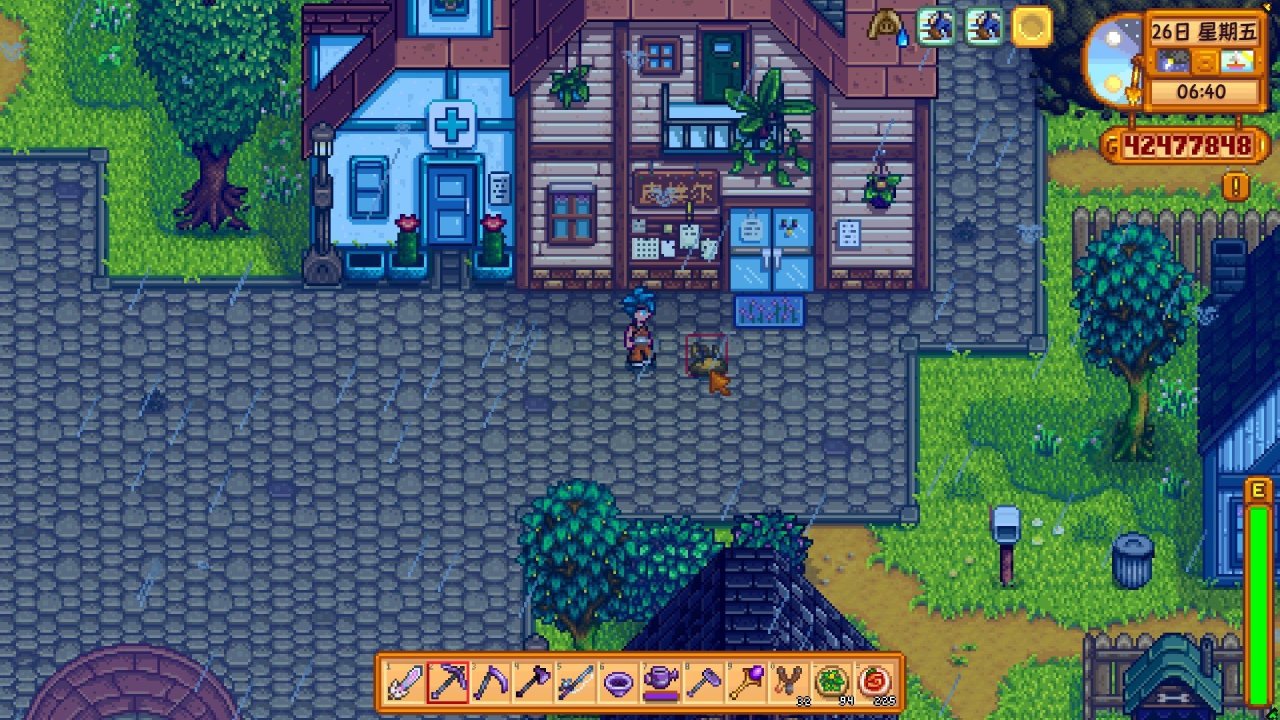Open the quest journal exclamation icon
This screenshot has width=1280, height=720.
1236,187
